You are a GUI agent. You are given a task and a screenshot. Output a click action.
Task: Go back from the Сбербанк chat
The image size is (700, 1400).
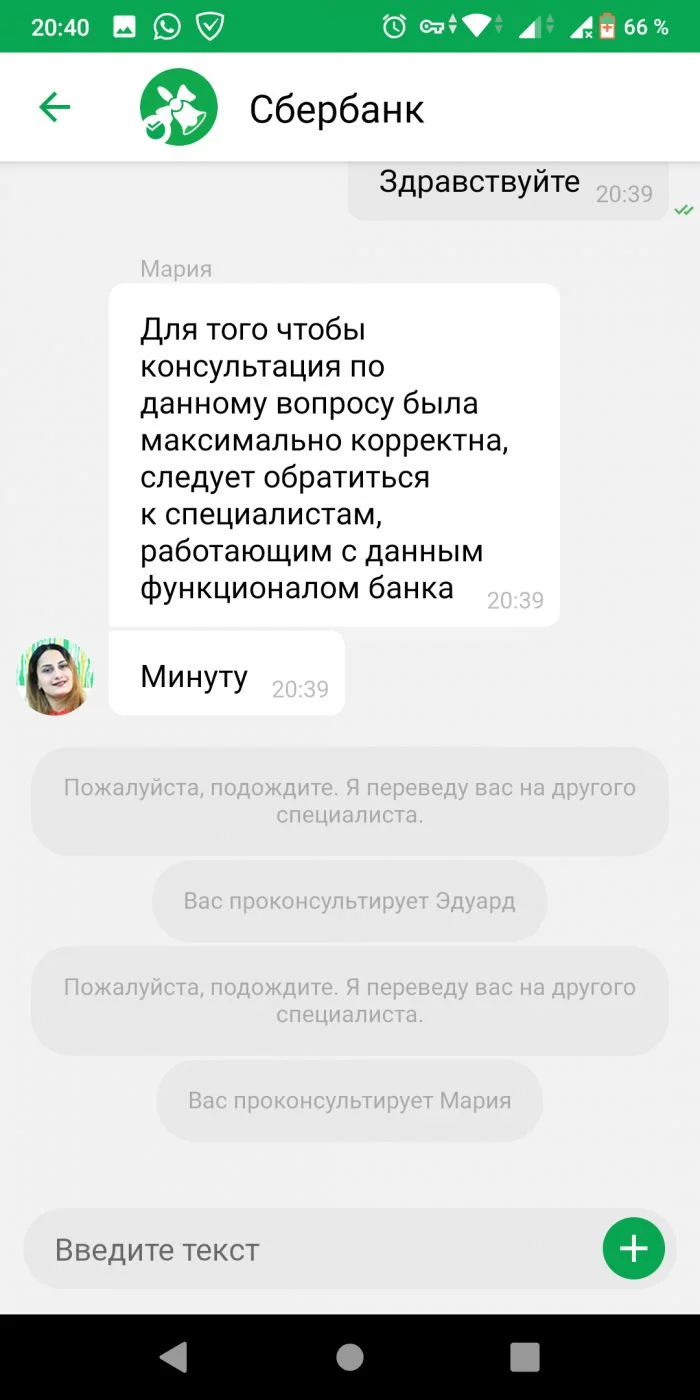coord(55,107)
